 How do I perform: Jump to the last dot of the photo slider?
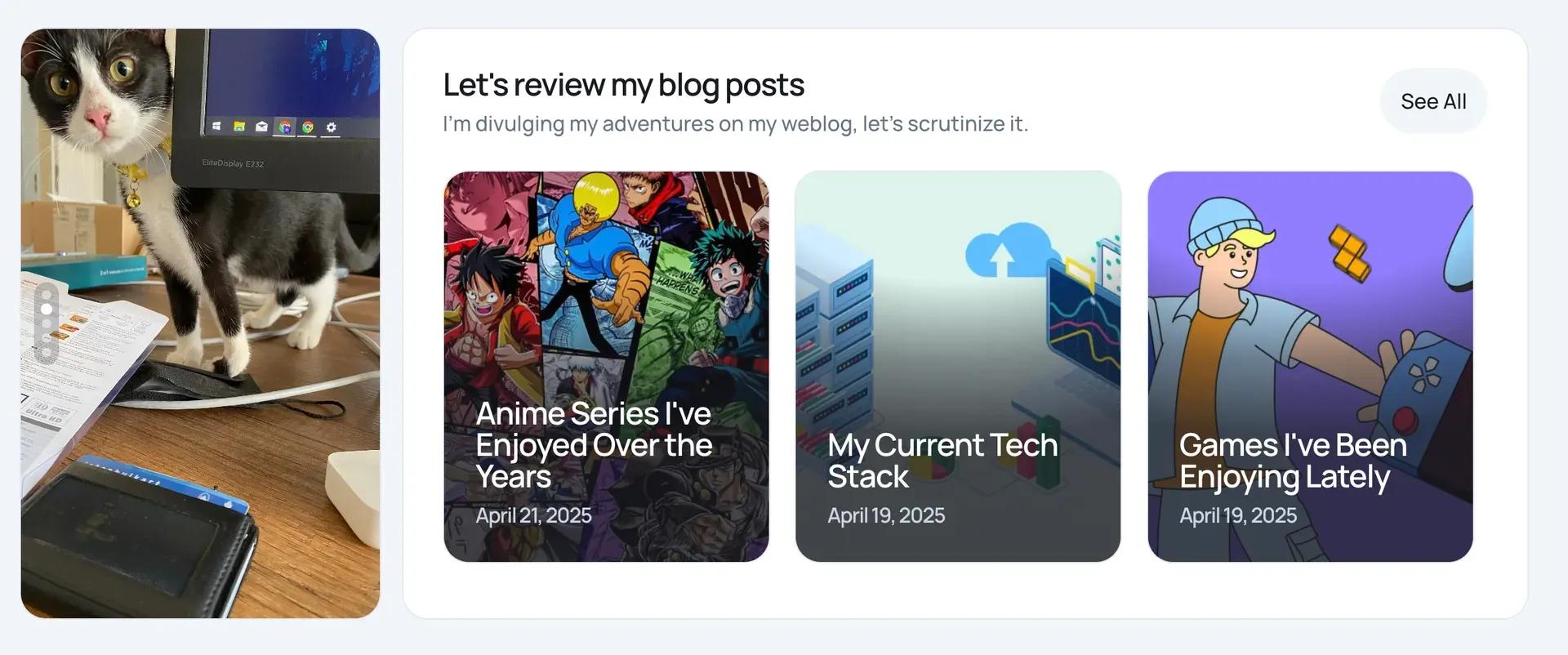pos(47,352)
